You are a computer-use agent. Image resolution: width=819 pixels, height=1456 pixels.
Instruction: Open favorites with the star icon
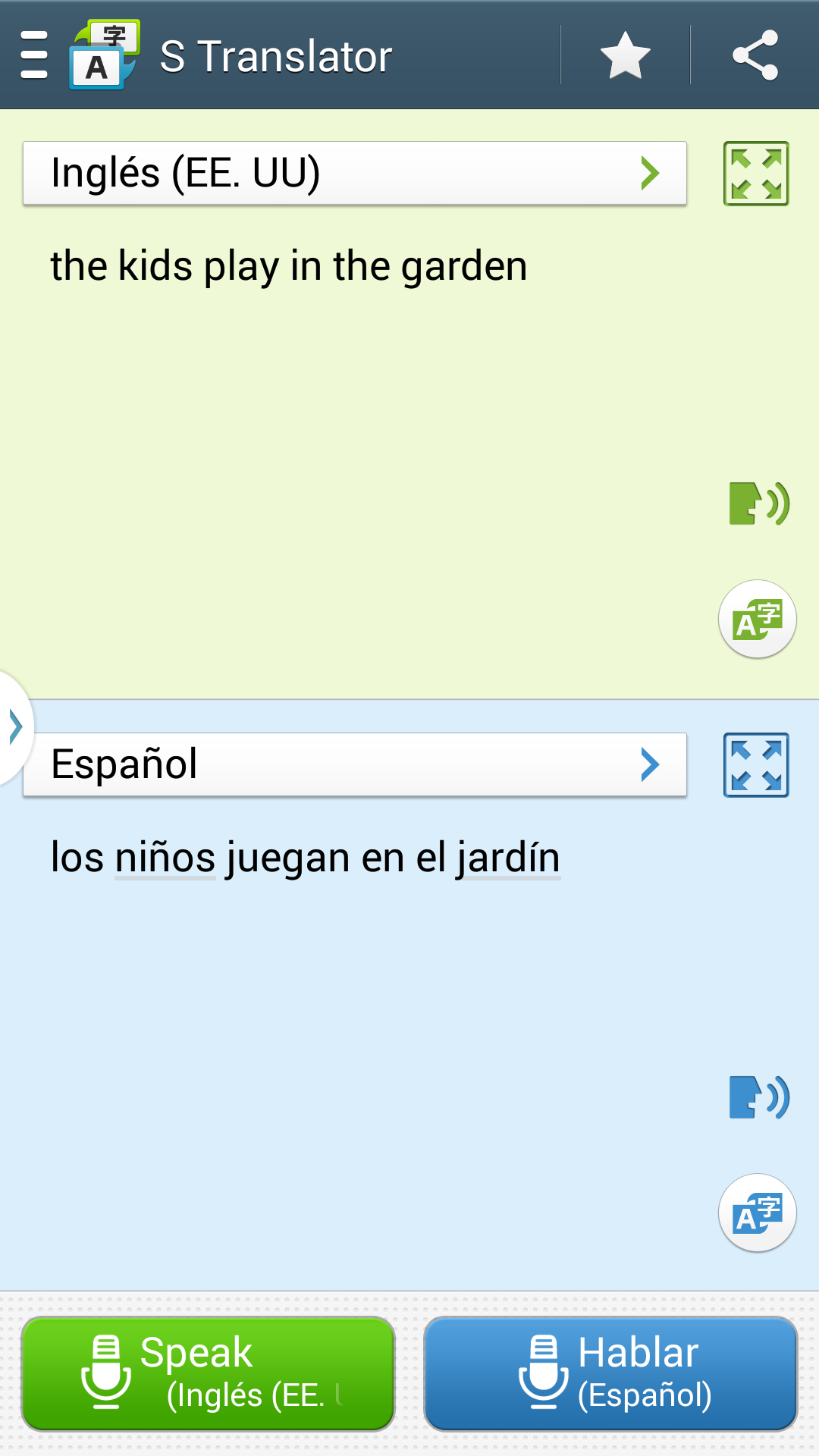625,55
